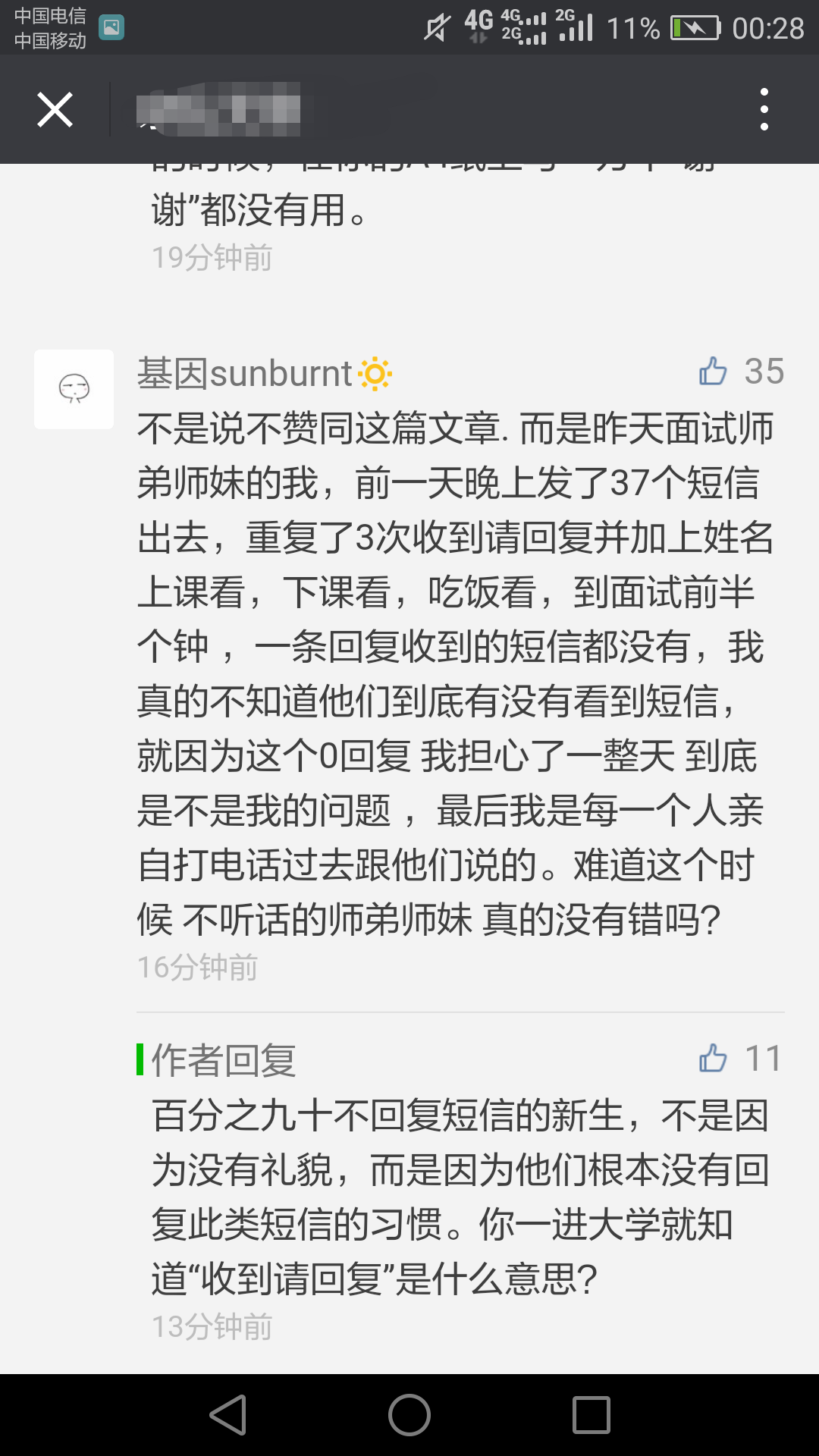Like the author's reply (作者回复)

713,1058
